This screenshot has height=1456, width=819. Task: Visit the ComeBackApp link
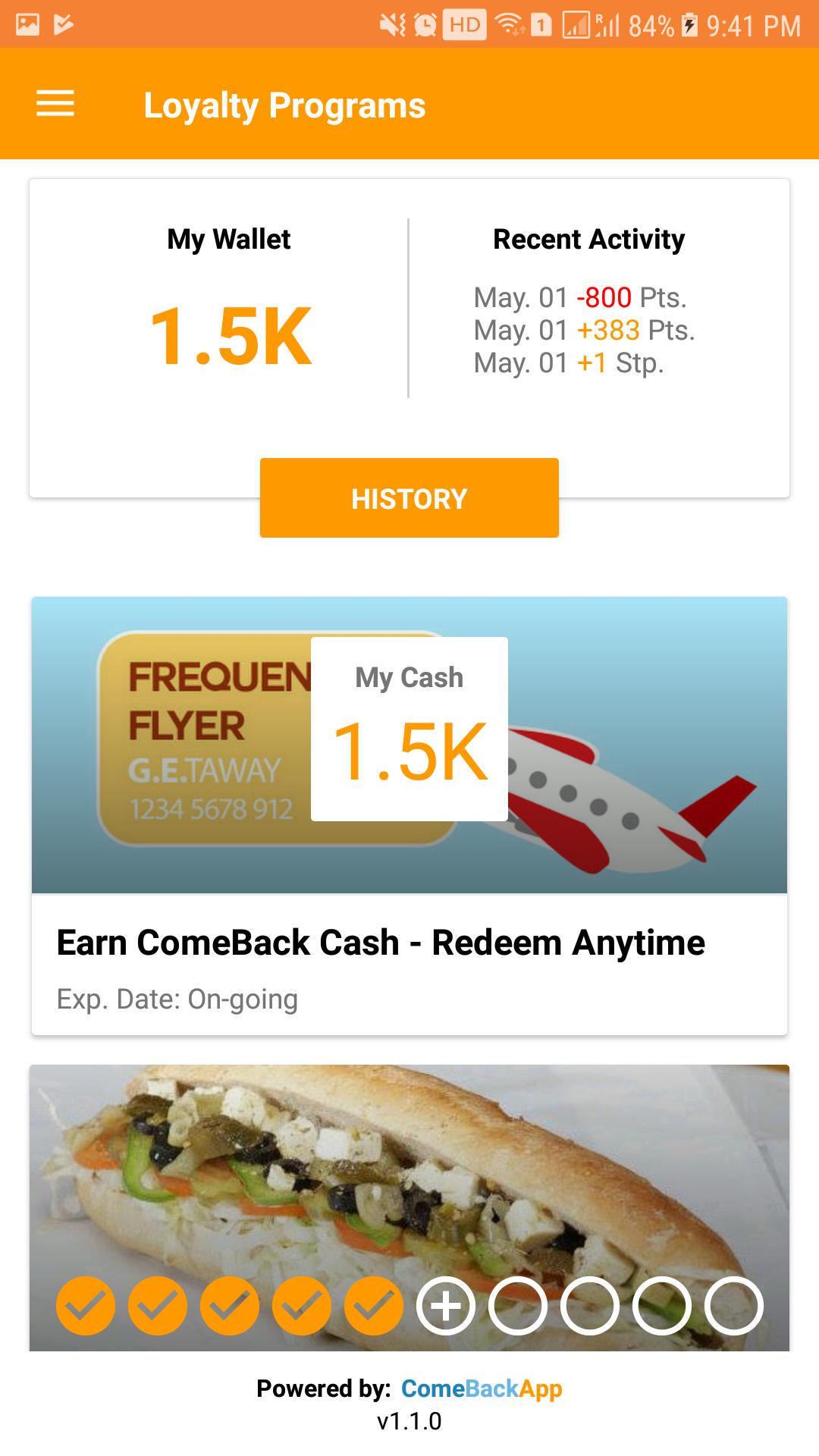click(x=482, y=1389)
